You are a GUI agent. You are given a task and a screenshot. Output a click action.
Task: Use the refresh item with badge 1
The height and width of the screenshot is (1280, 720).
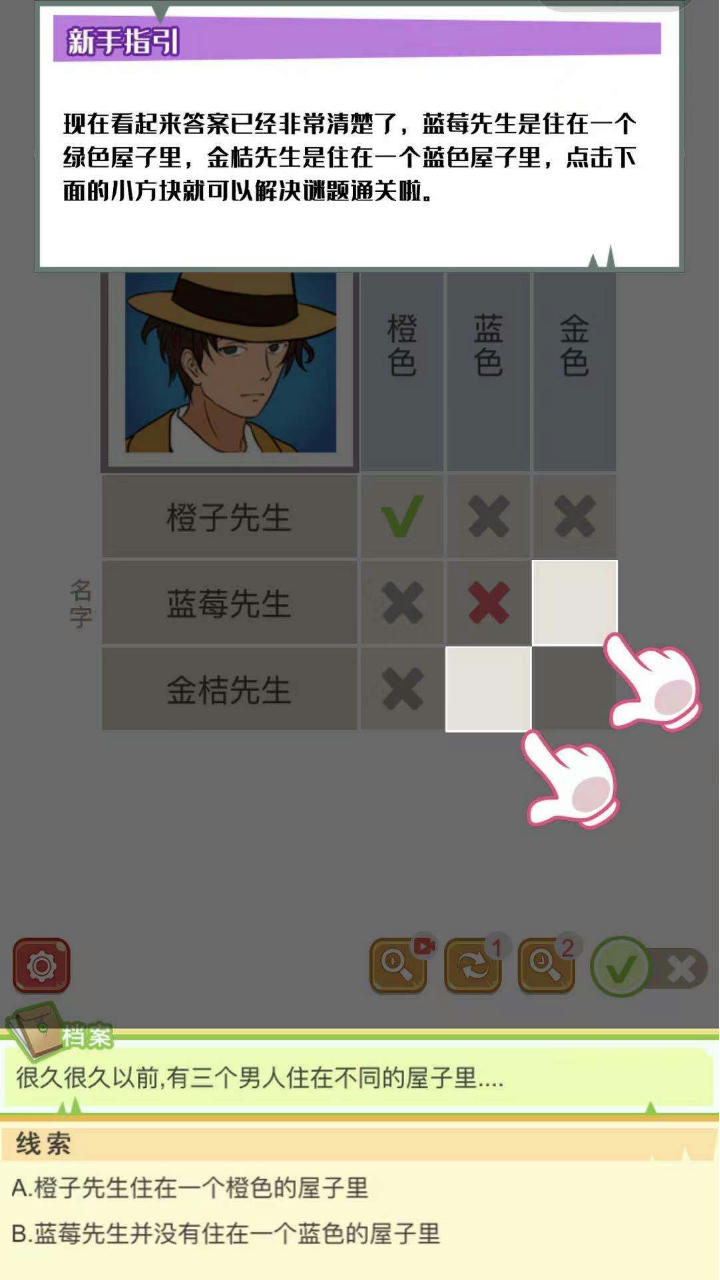(472, 966)
